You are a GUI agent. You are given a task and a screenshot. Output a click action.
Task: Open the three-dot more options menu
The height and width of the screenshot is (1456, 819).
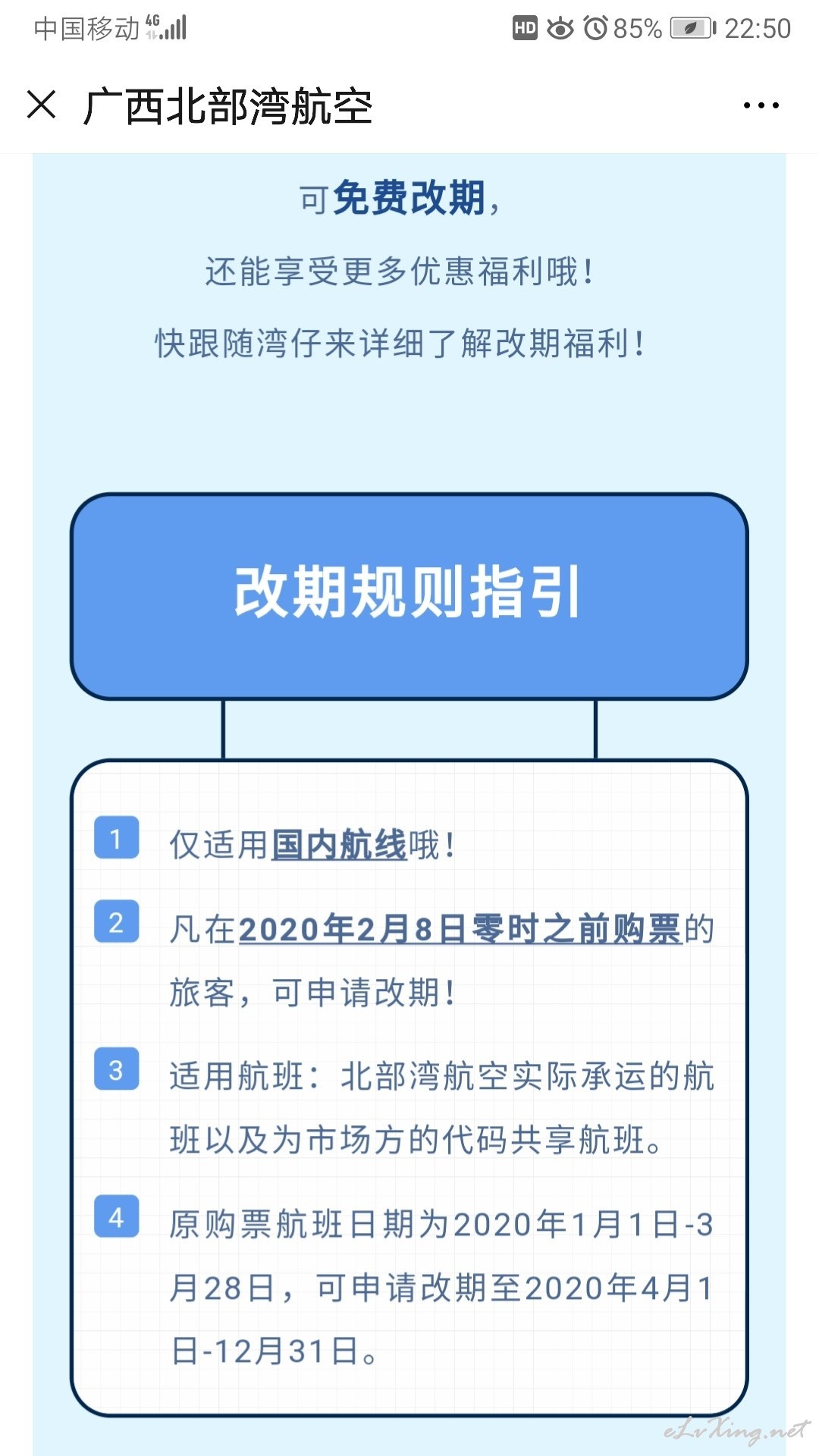(x=761, y=105)
